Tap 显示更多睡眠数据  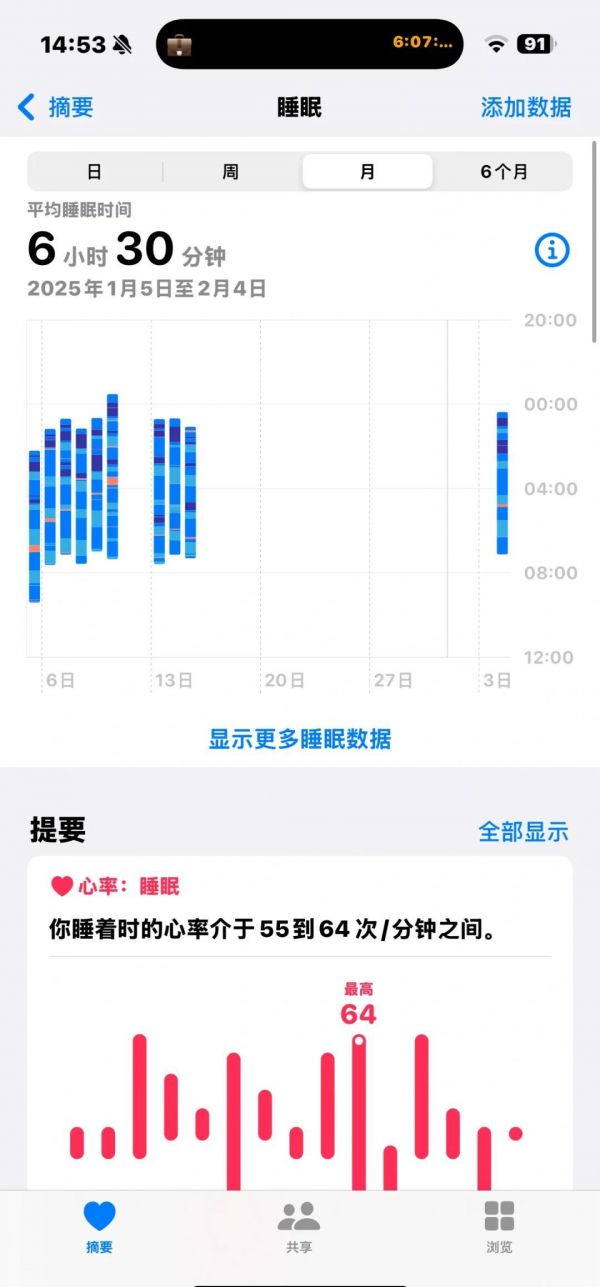point(300,739)
